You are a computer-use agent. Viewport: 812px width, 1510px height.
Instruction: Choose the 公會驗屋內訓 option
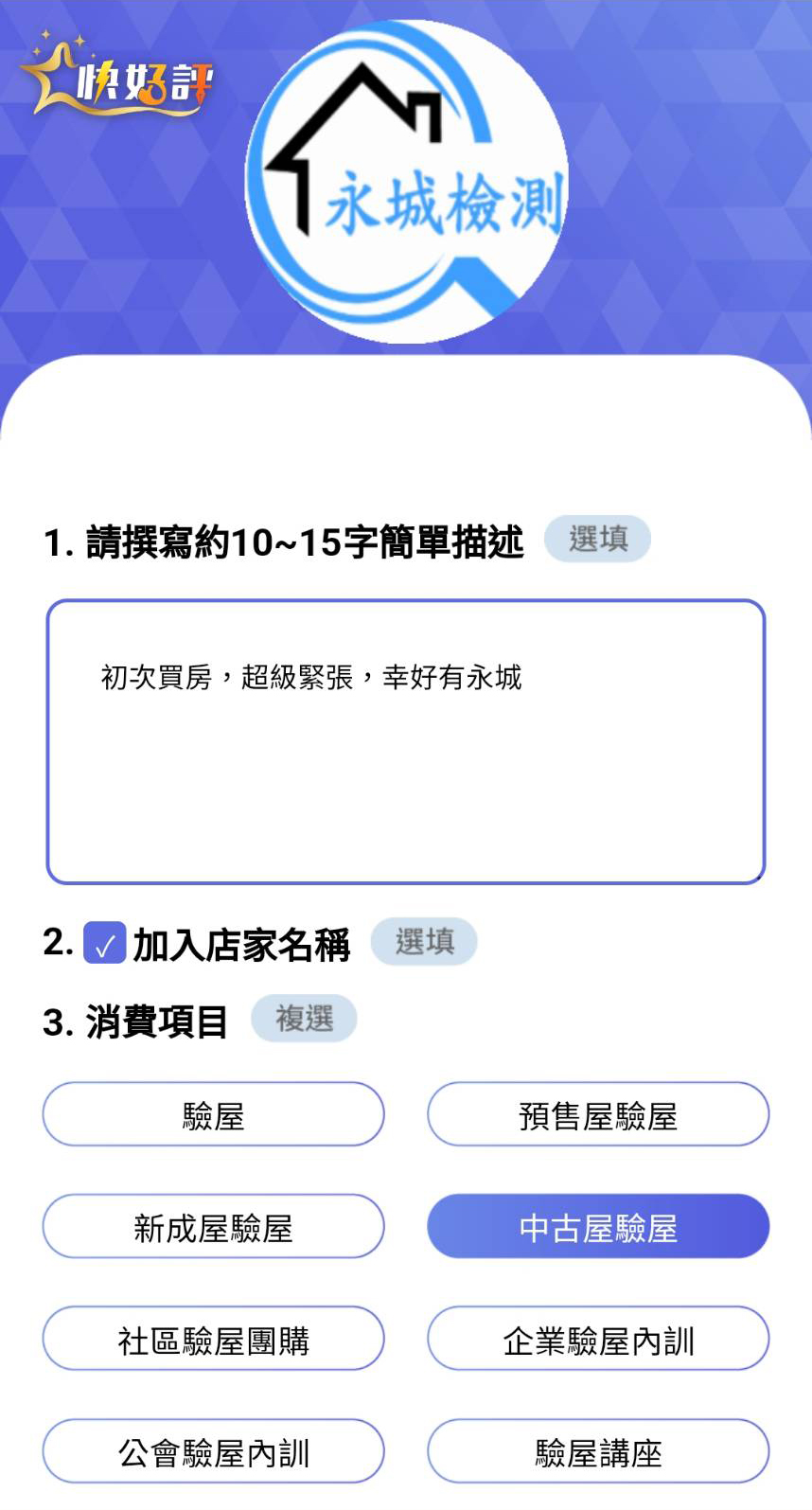coord(213,1451)
